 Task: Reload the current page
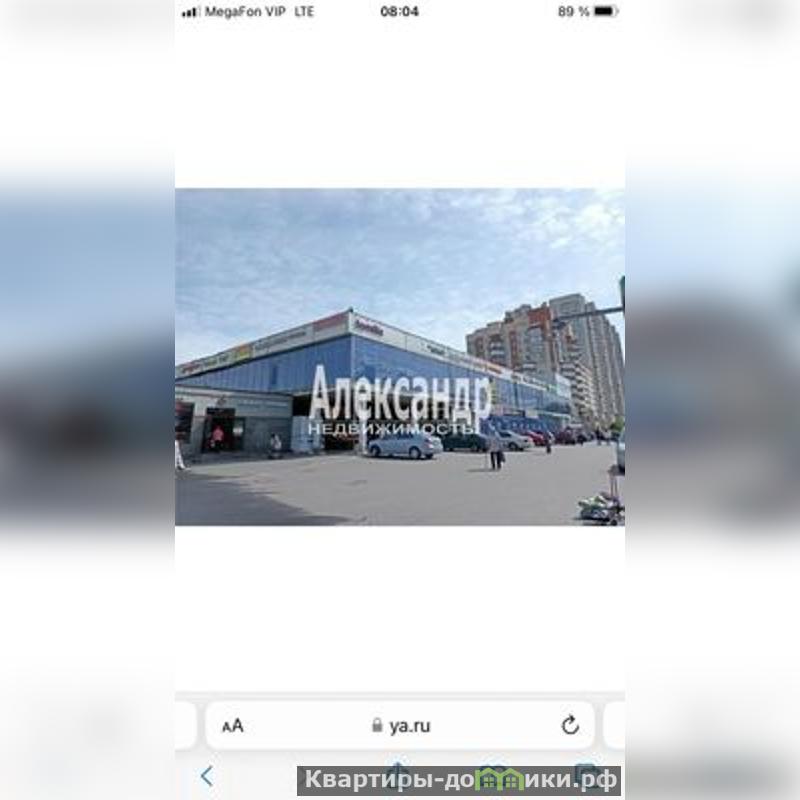570,726
